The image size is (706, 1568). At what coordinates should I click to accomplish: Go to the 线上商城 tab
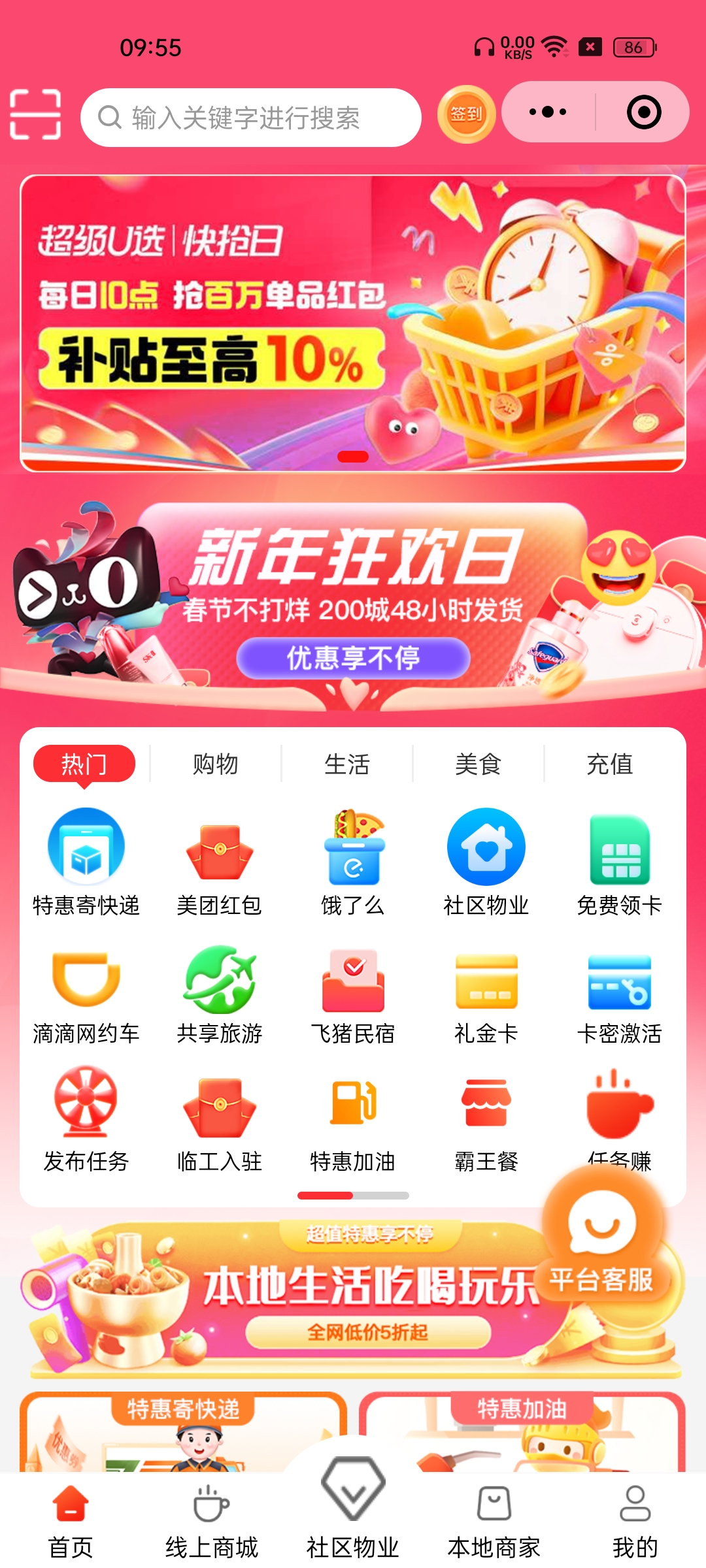coord(212,1520)
